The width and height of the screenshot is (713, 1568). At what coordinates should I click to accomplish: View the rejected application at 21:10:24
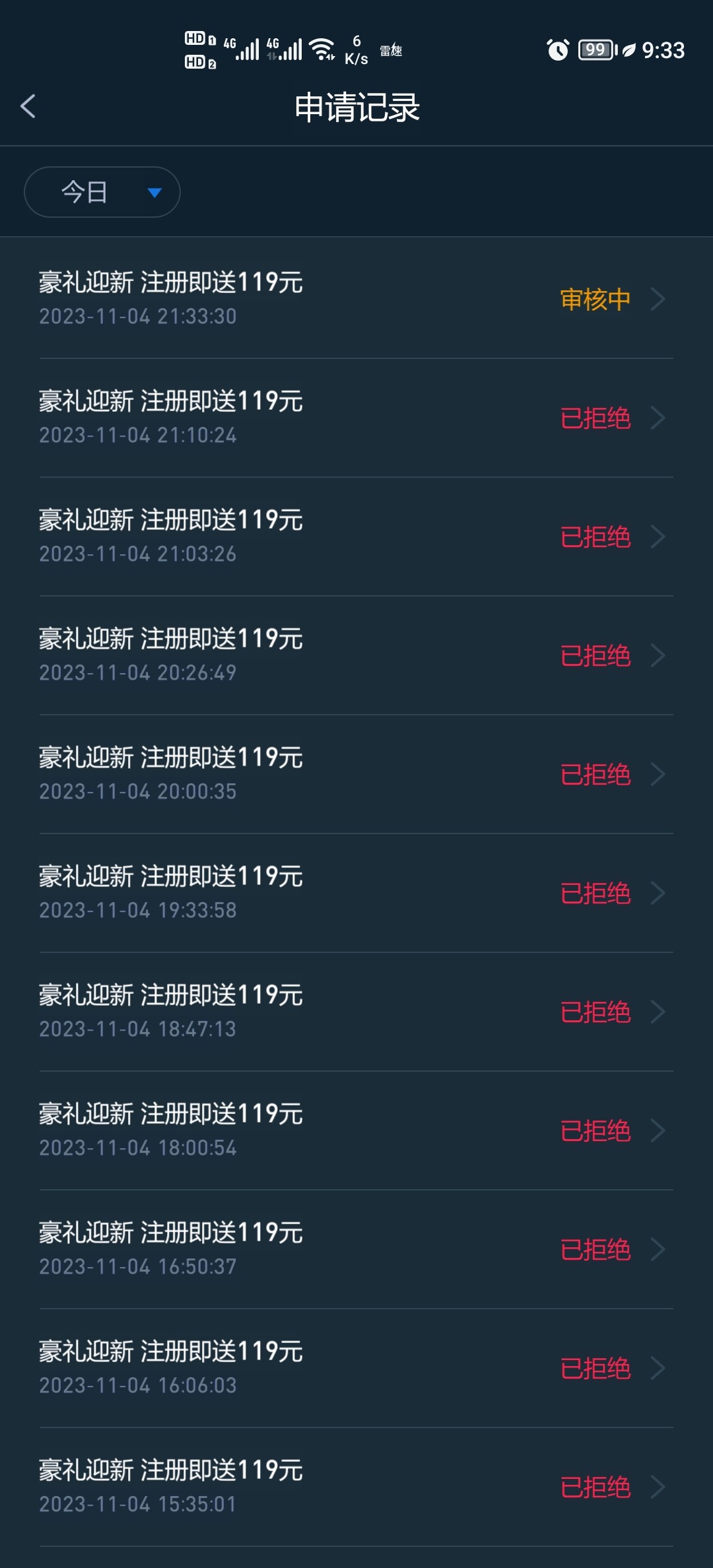pos(356,418)
